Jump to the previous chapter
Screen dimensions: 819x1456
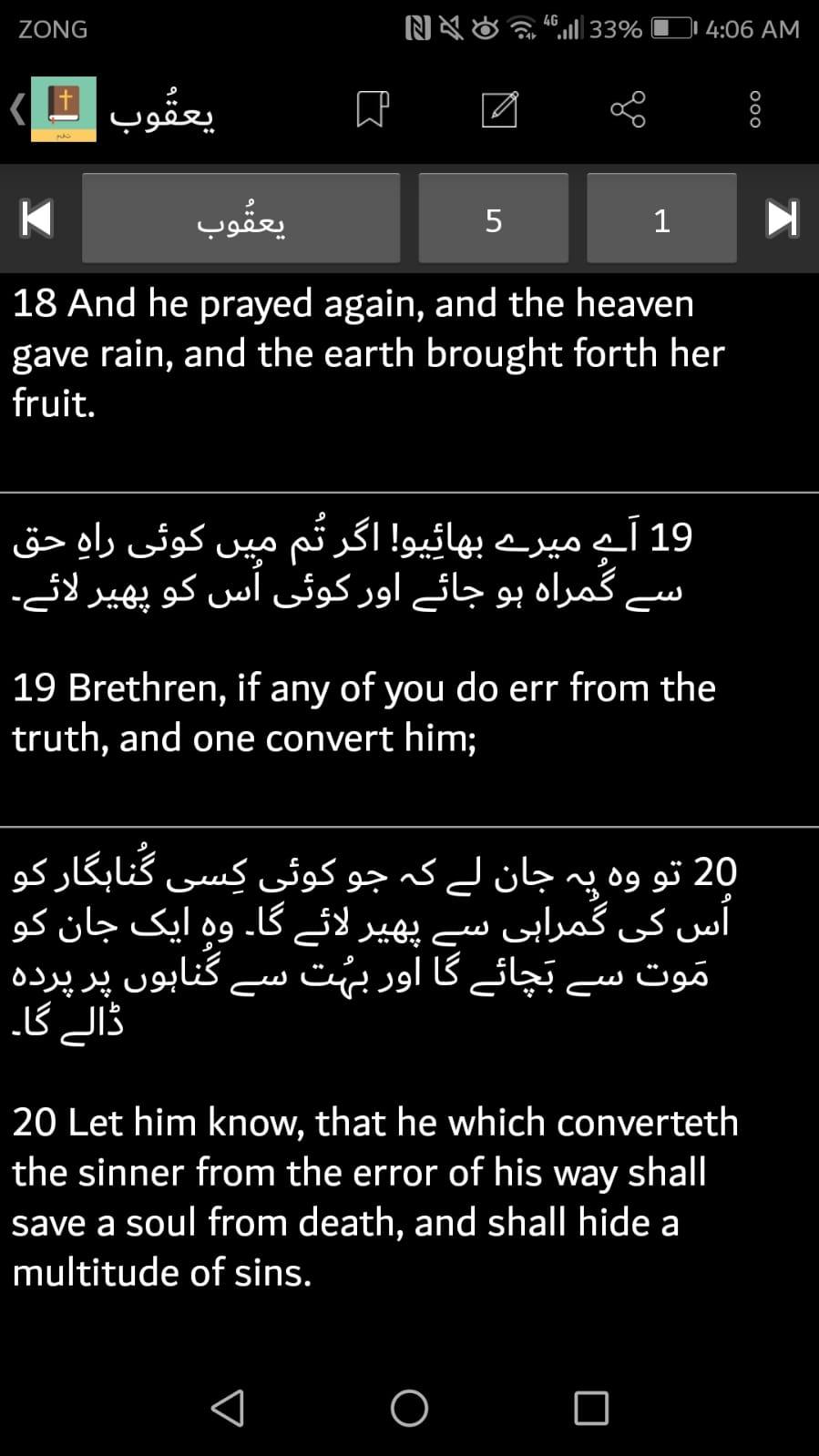point(36,219)
